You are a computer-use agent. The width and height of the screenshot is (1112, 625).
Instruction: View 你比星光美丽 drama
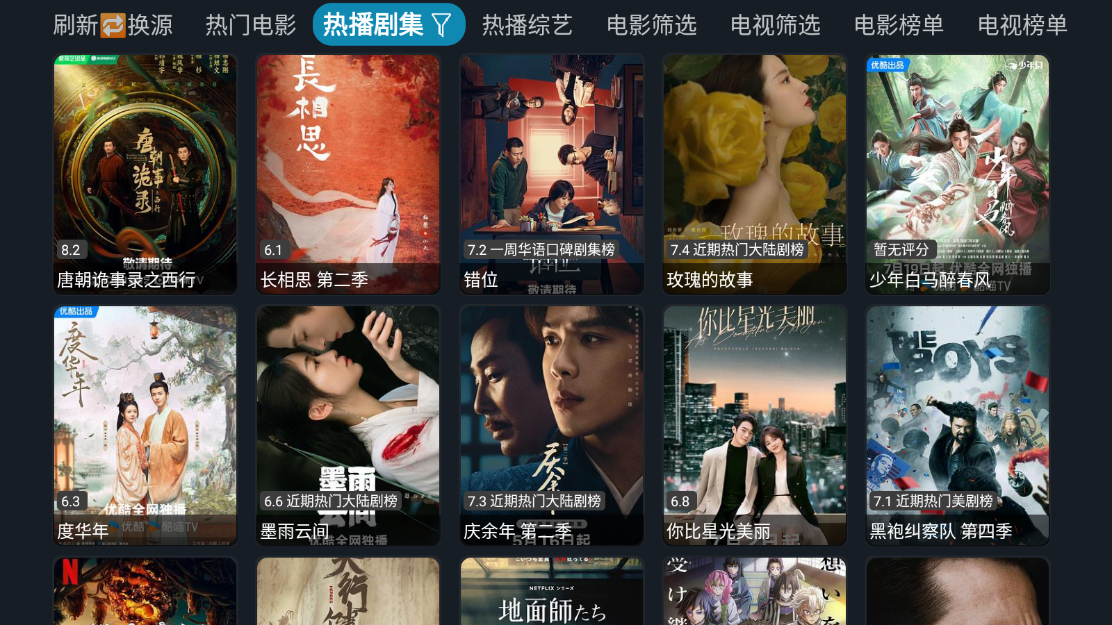coord(754,425)
